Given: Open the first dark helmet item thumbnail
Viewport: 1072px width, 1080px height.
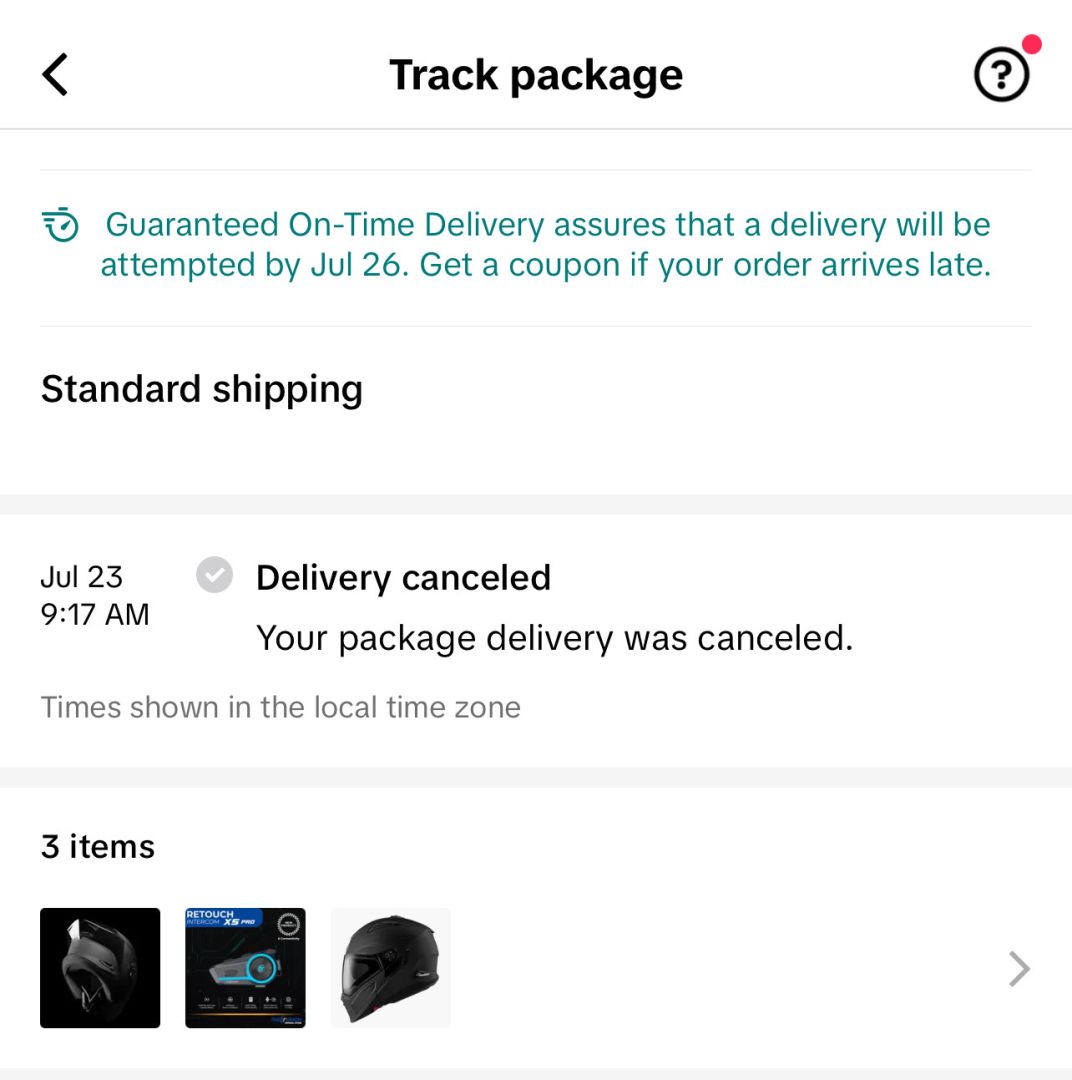Looking at the screenshot, I should tap(100, 967).
